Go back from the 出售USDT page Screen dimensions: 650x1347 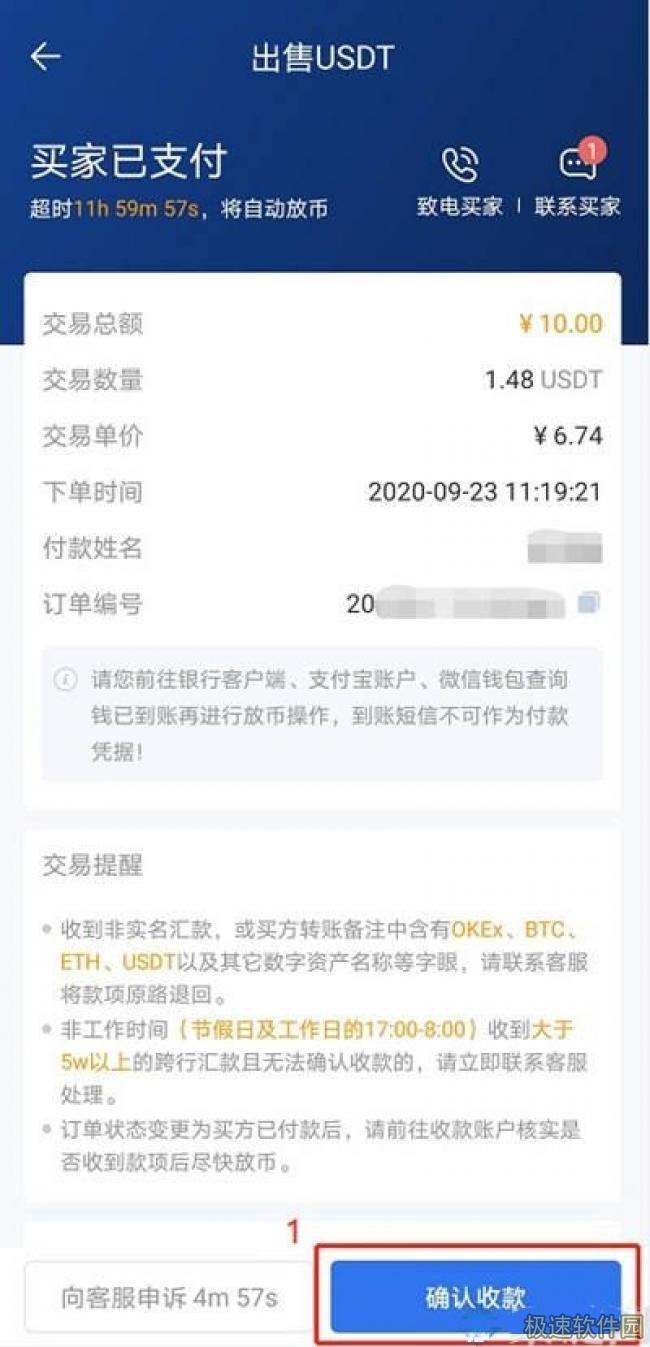tap(46, 57)
